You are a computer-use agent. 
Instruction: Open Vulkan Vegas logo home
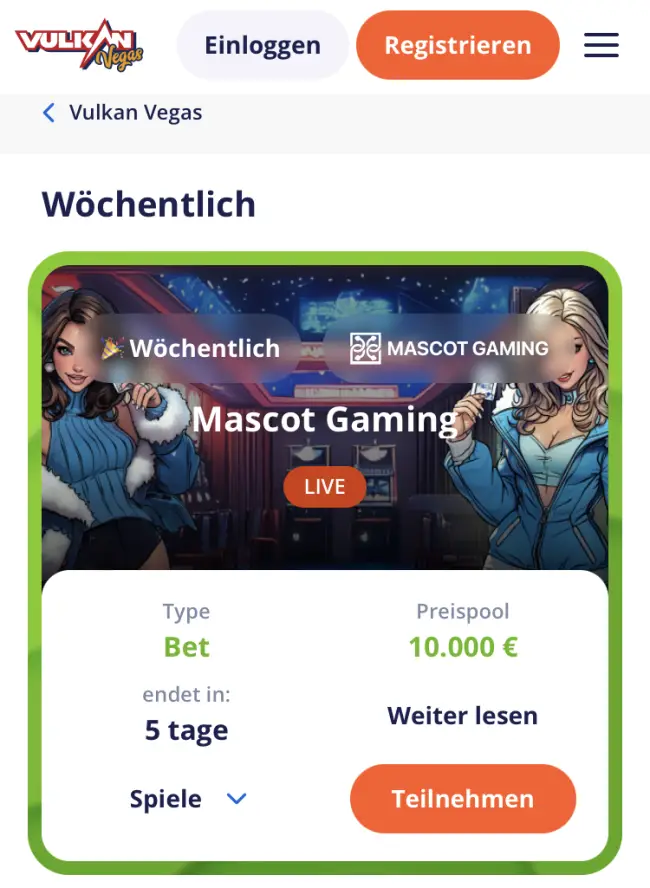[x=79, y=45]
